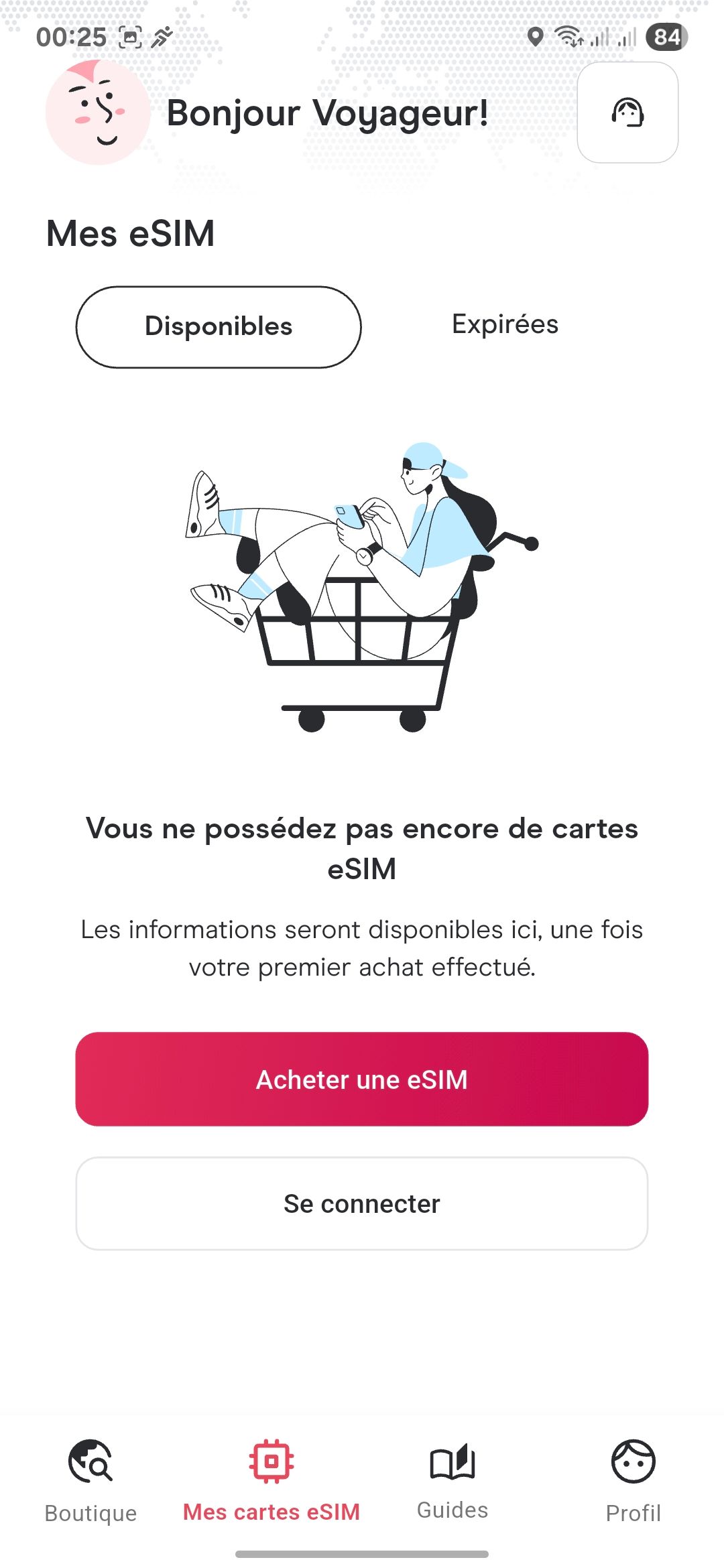Screen dimensions: 724x1568
Task: Select the Disponibles tab
Action: click(219, 327)
